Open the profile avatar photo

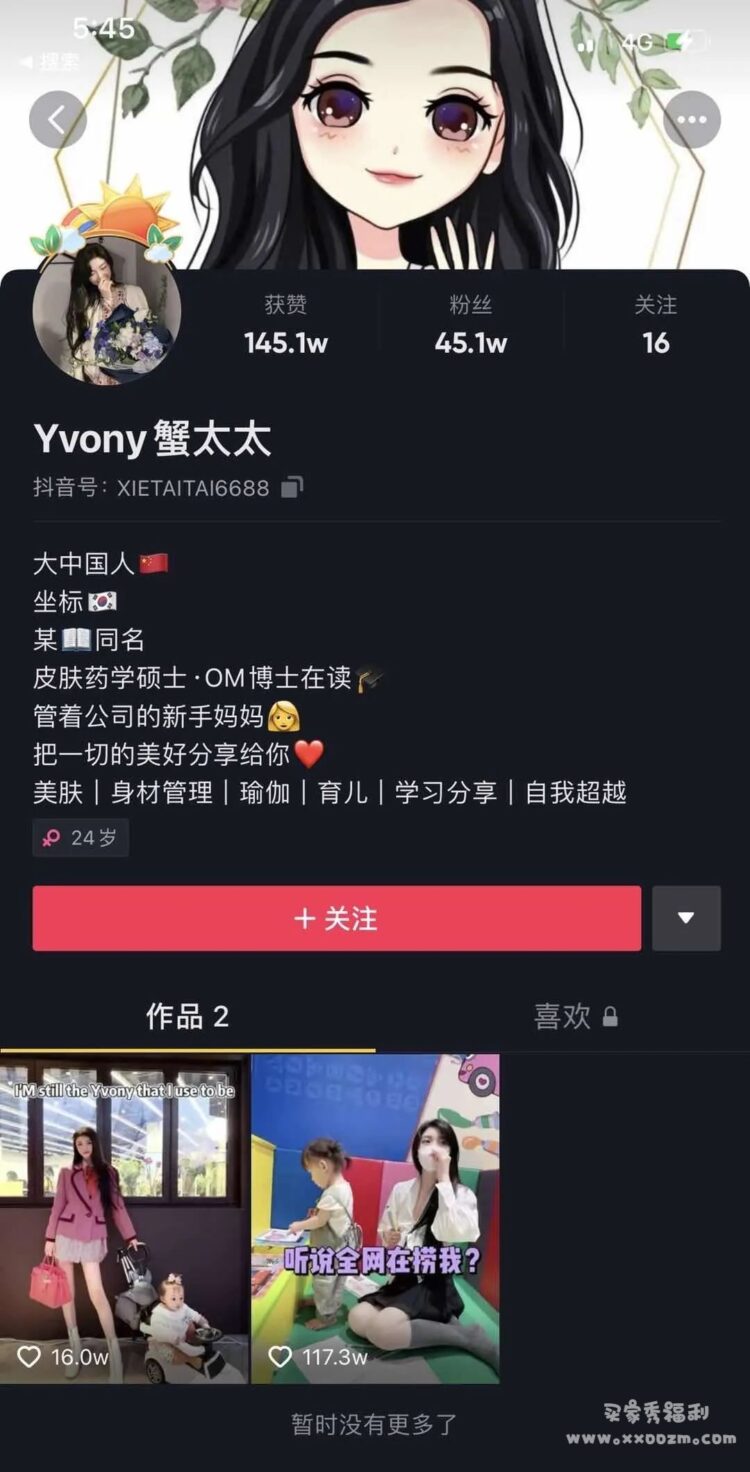pyautogui.click(x=107, y=310)
